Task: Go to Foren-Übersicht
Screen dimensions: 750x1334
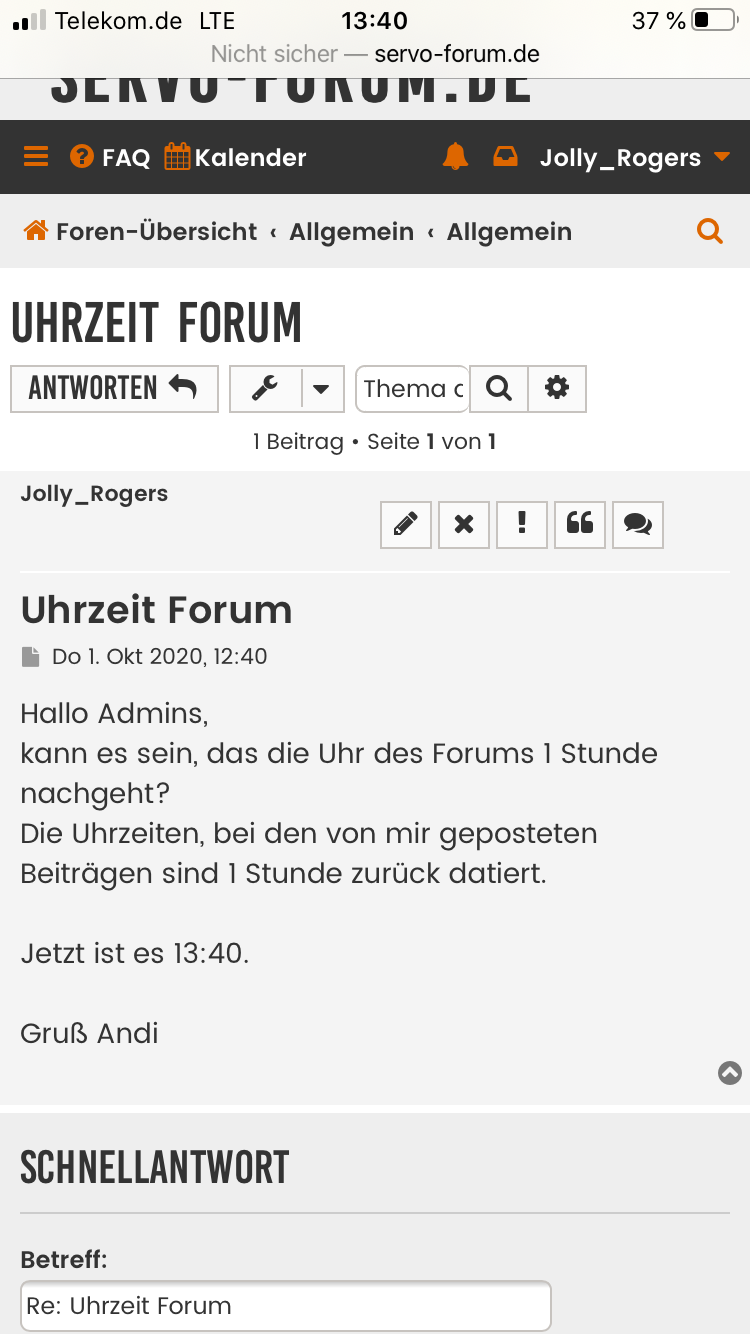Action: 140,232
